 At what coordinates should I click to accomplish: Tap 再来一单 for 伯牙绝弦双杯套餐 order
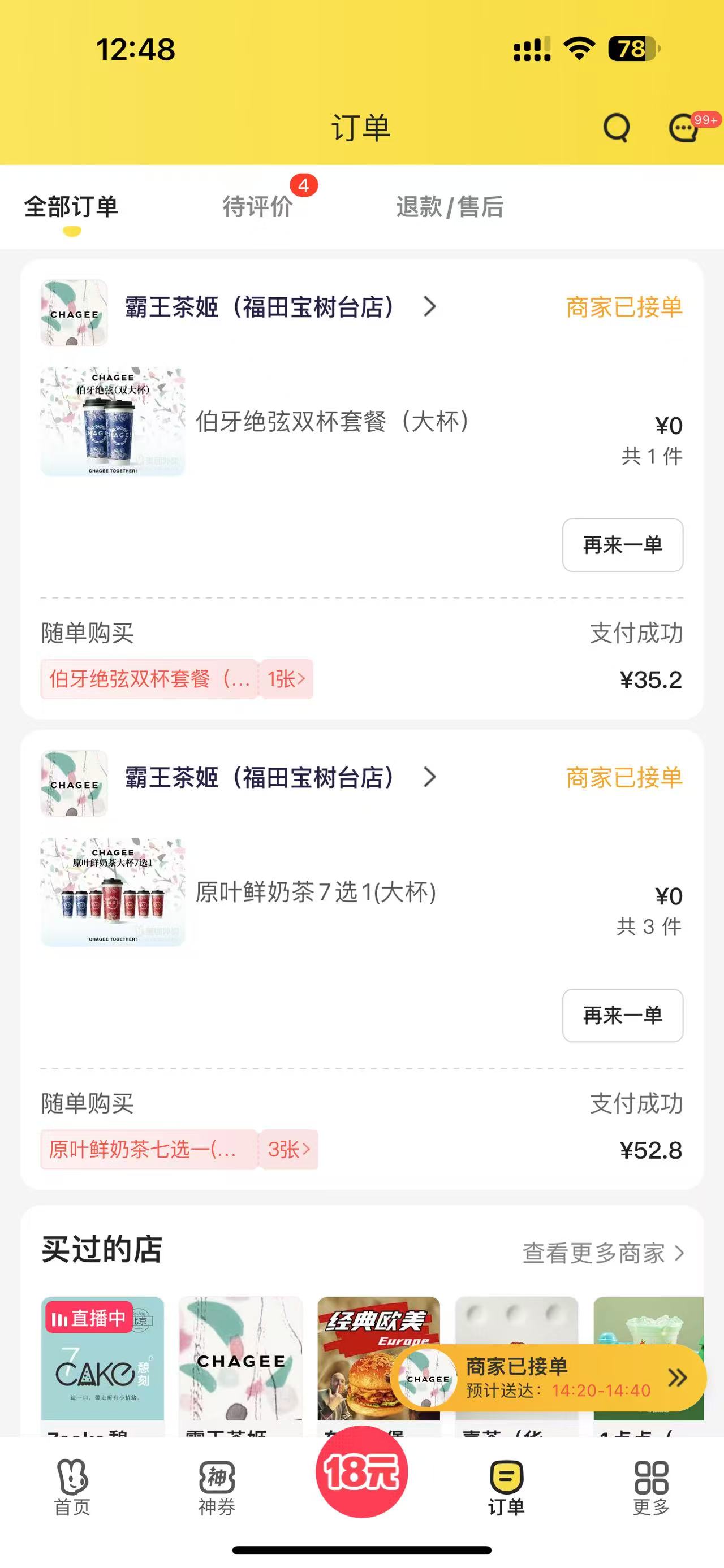(x=622, y=545)
